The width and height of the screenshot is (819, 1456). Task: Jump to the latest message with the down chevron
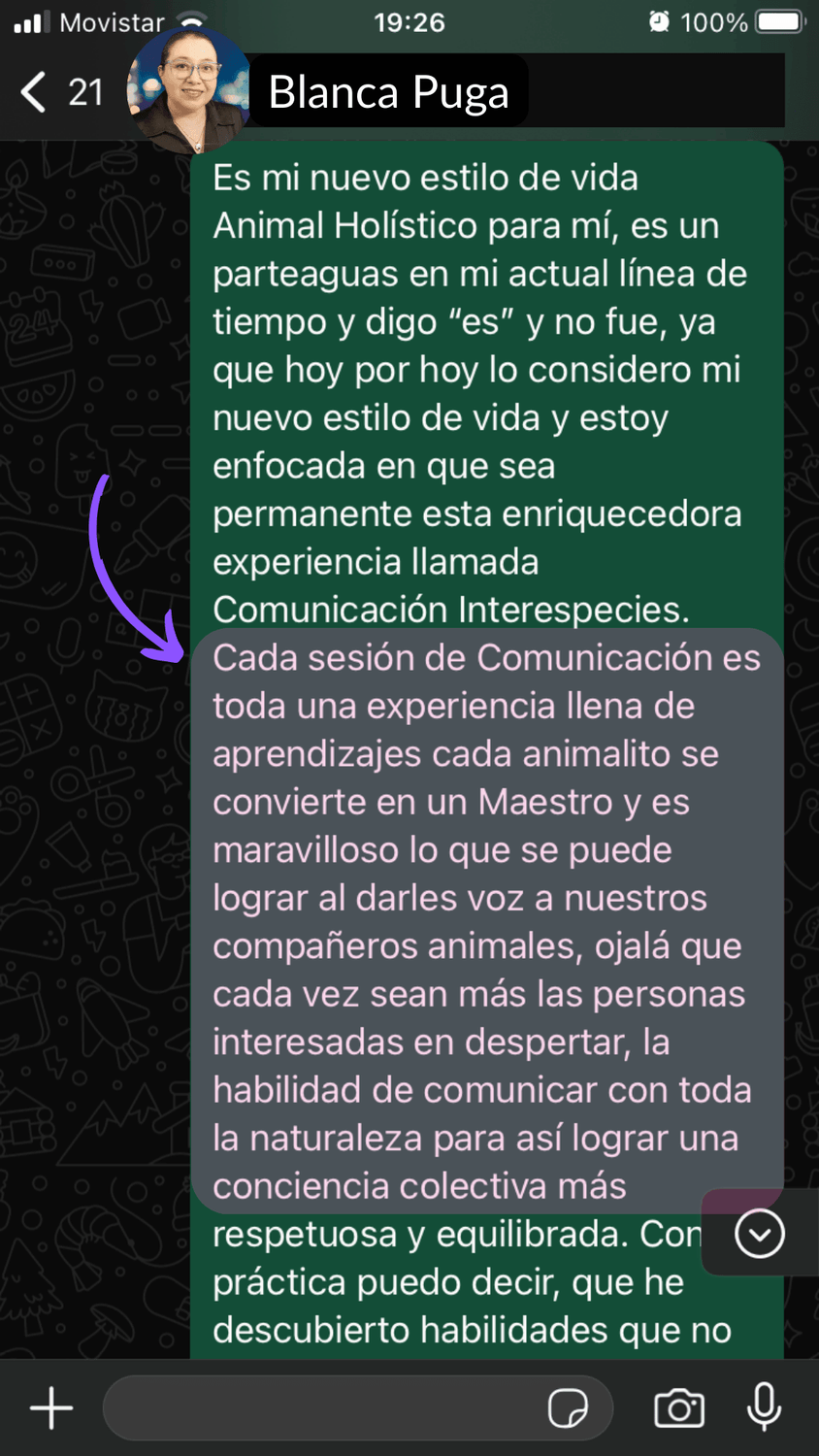point(759,1234)
